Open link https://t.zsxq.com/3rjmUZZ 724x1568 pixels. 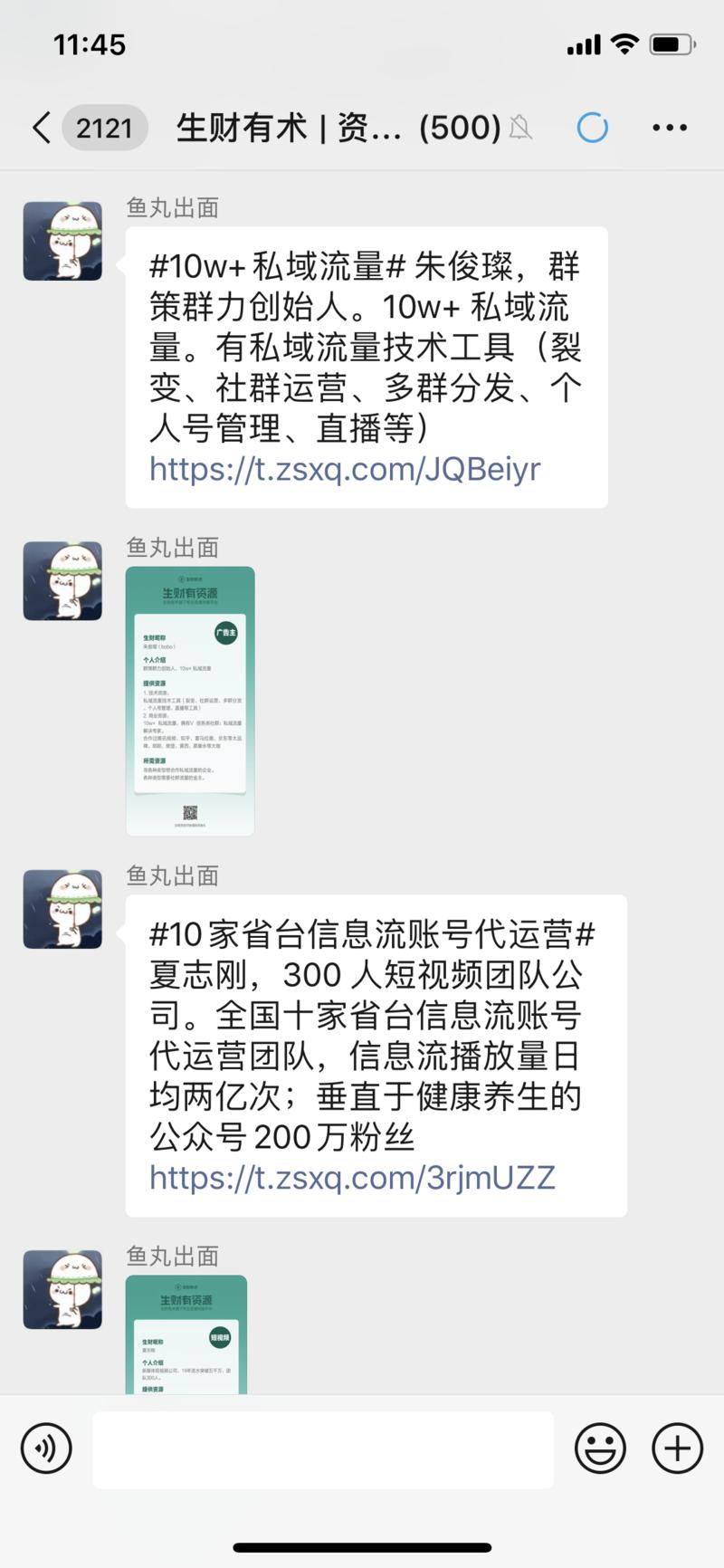[x=351, y=1176]
